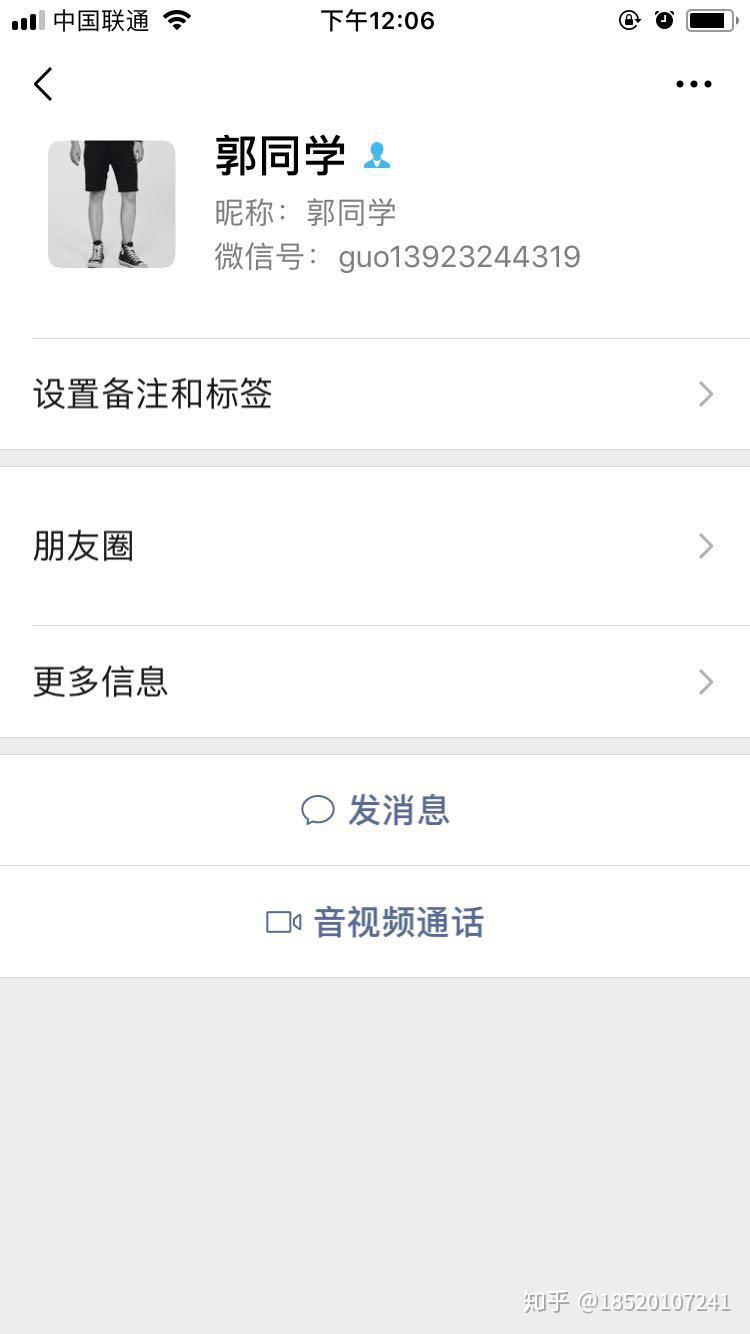This screenshot has width=750, height=1334.
Task: Open the three-dot overflow menu
Action: [693, 84]
